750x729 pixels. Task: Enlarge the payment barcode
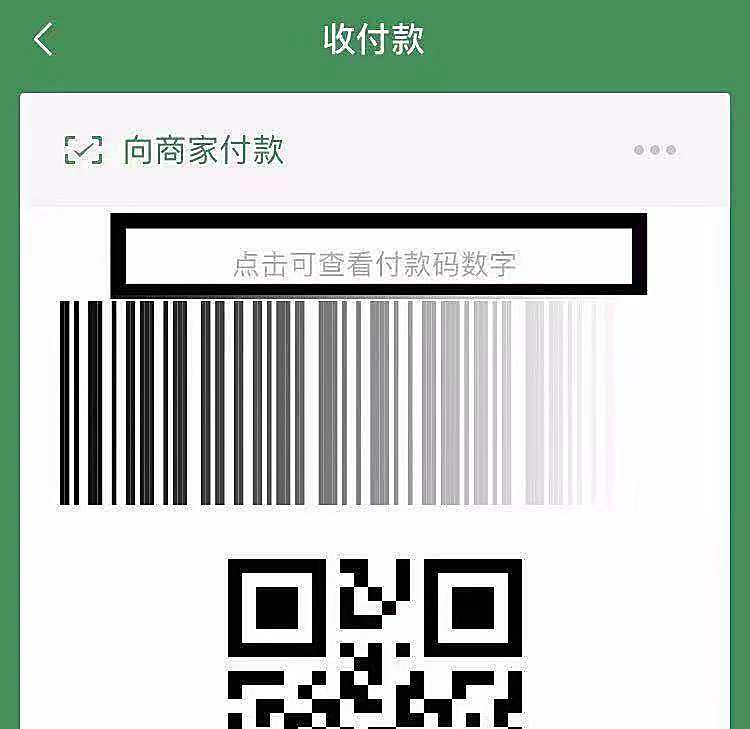(340, 402)
